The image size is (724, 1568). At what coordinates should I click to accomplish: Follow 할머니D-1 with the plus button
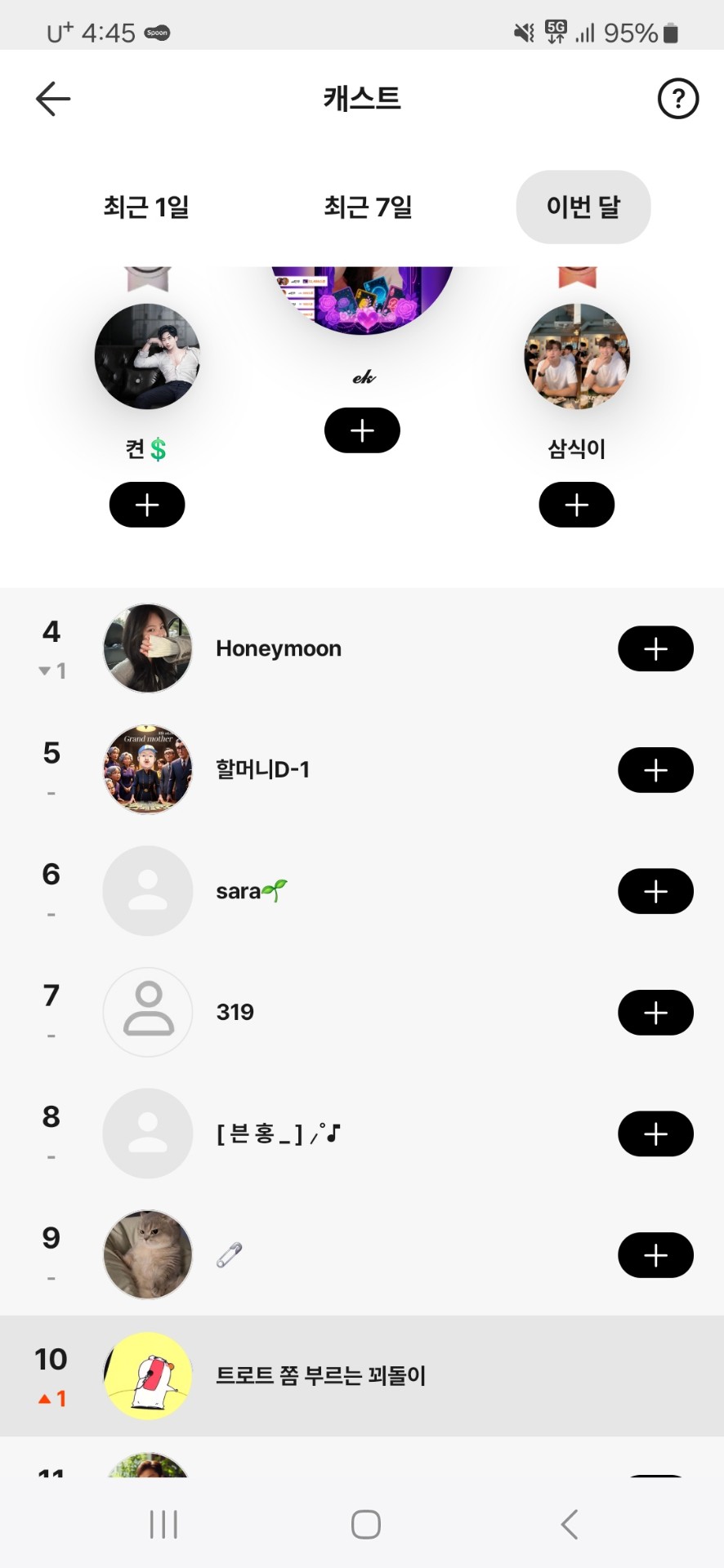click(655, 770)
